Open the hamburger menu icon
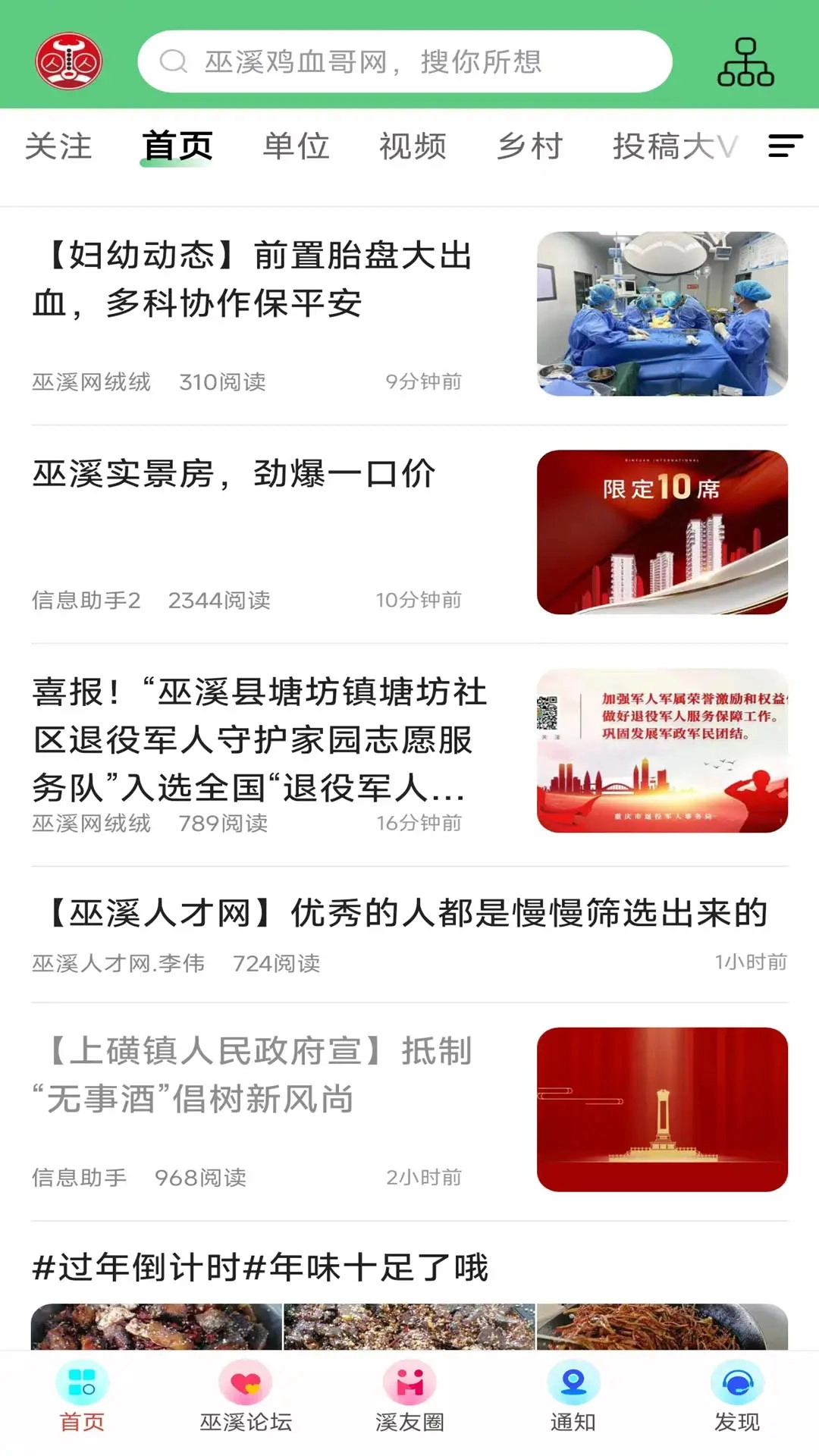 786,146
